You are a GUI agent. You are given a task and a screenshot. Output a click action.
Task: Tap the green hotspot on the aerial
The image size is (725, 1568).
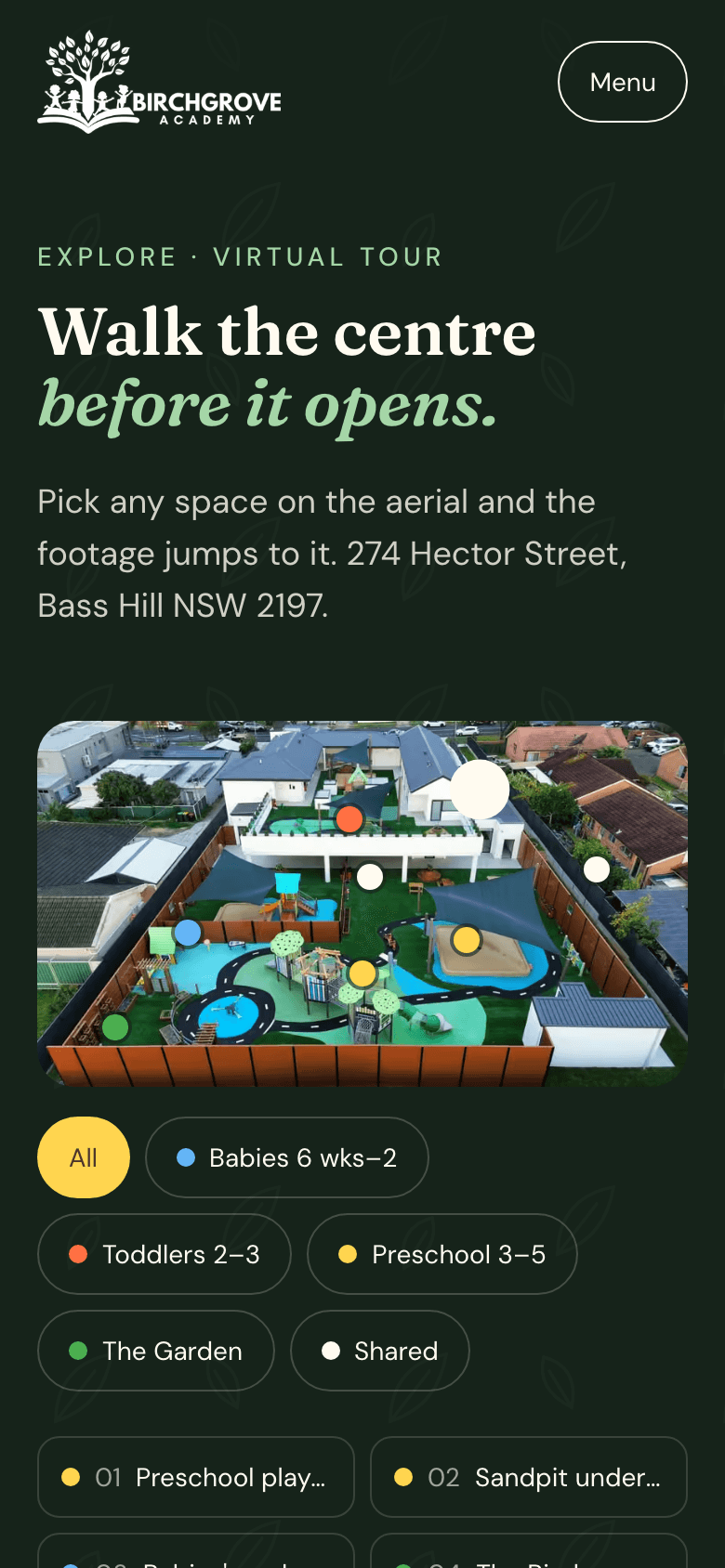coord(115,1027)
